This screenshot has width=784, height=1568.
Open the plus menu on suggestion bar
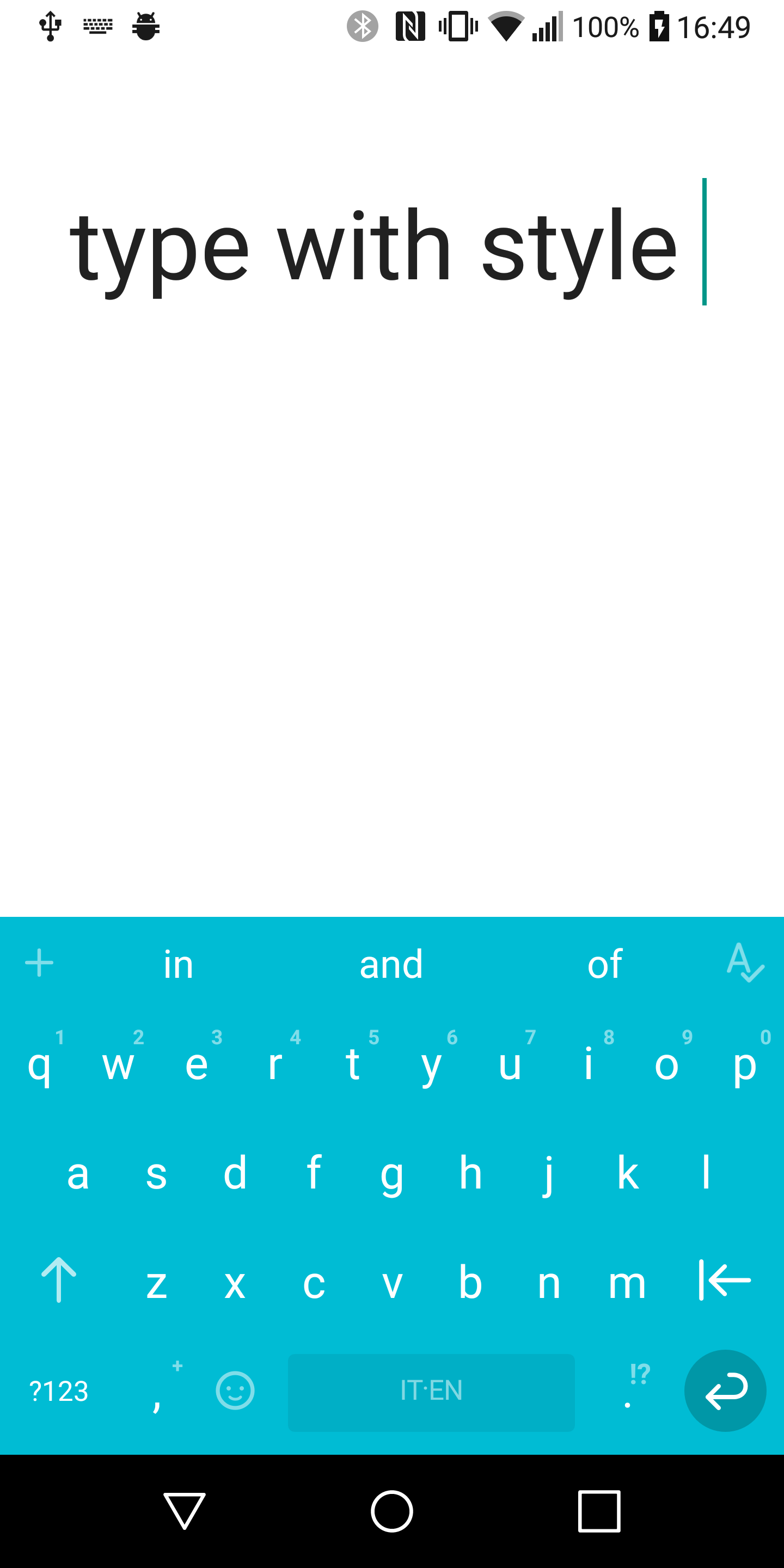[40, 963]
